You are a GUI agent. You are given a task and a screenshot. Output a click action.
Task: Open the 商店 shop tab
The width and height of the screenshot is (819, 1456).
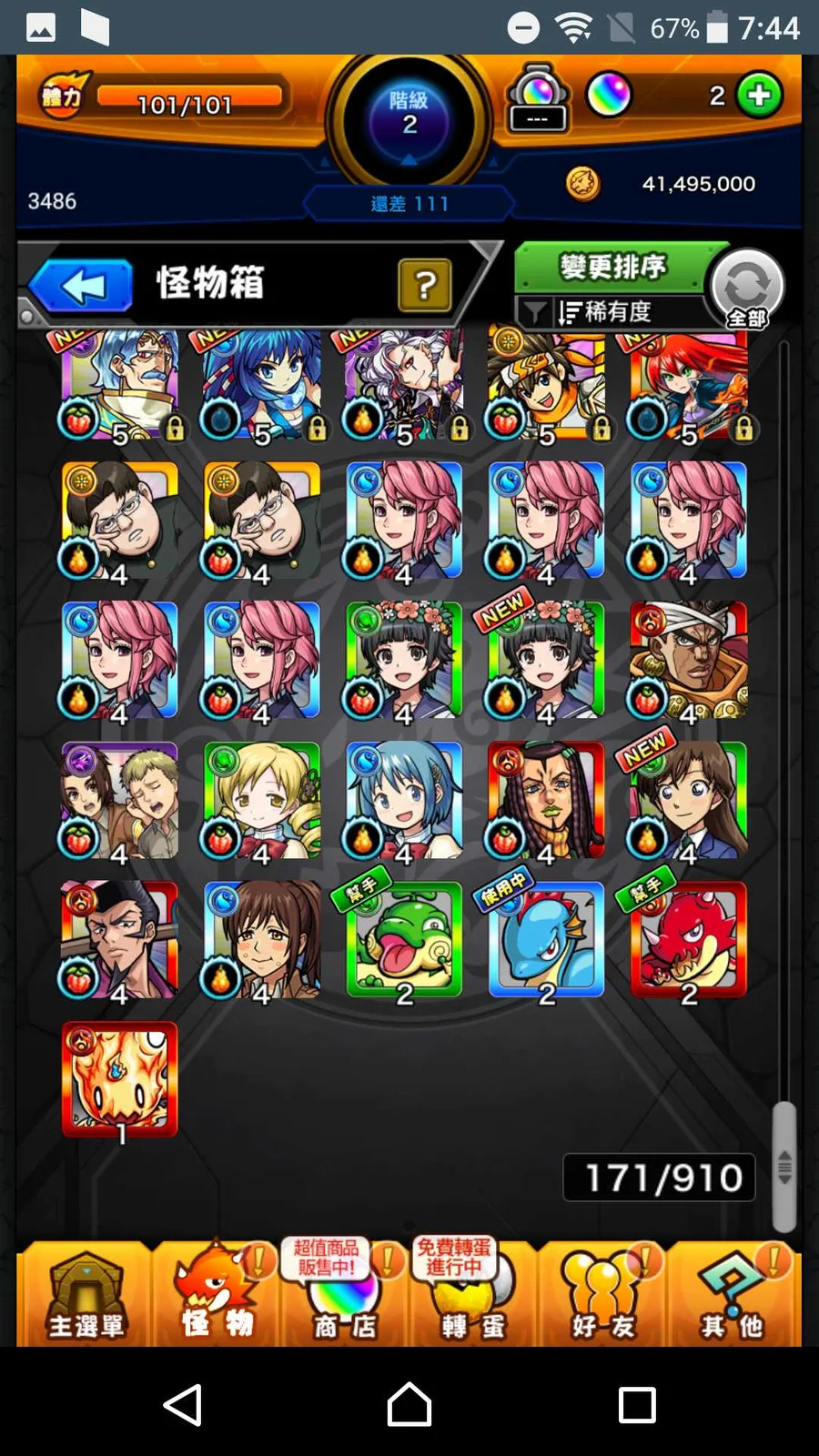point(344,1294)
